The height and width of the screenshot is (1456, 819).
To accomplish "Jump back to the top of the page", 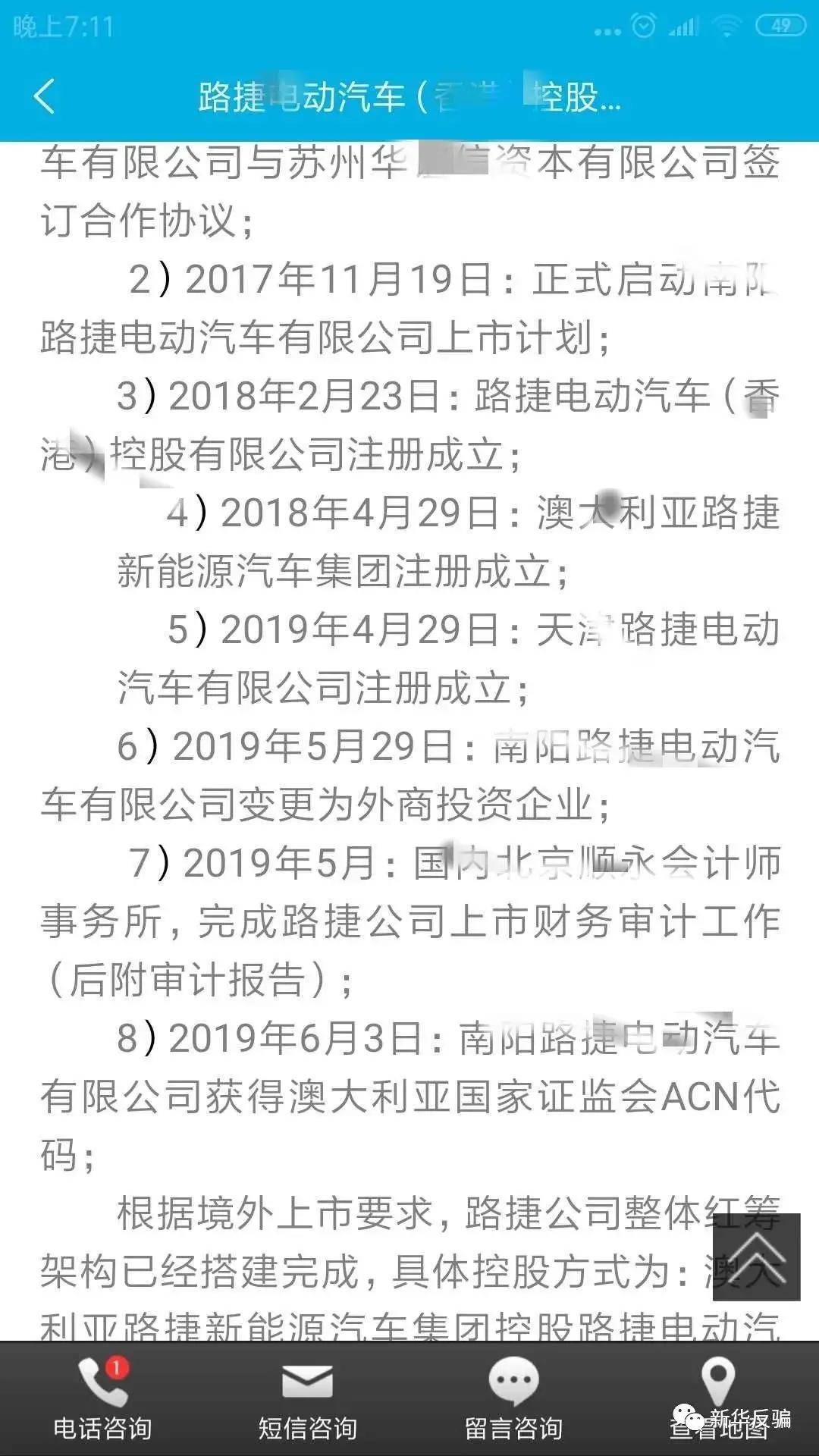I will point(756,1257).
